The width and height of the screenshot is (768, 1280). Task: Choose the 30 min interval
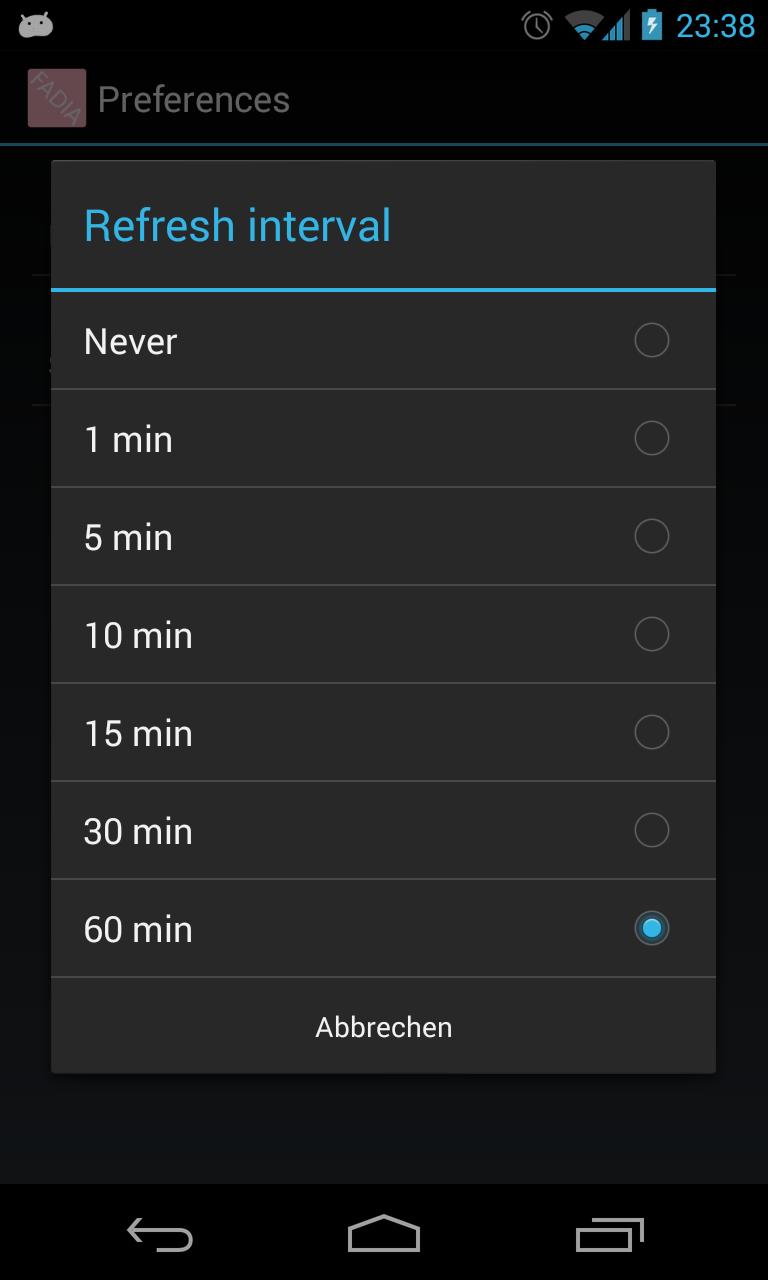(x=383, y=831)
